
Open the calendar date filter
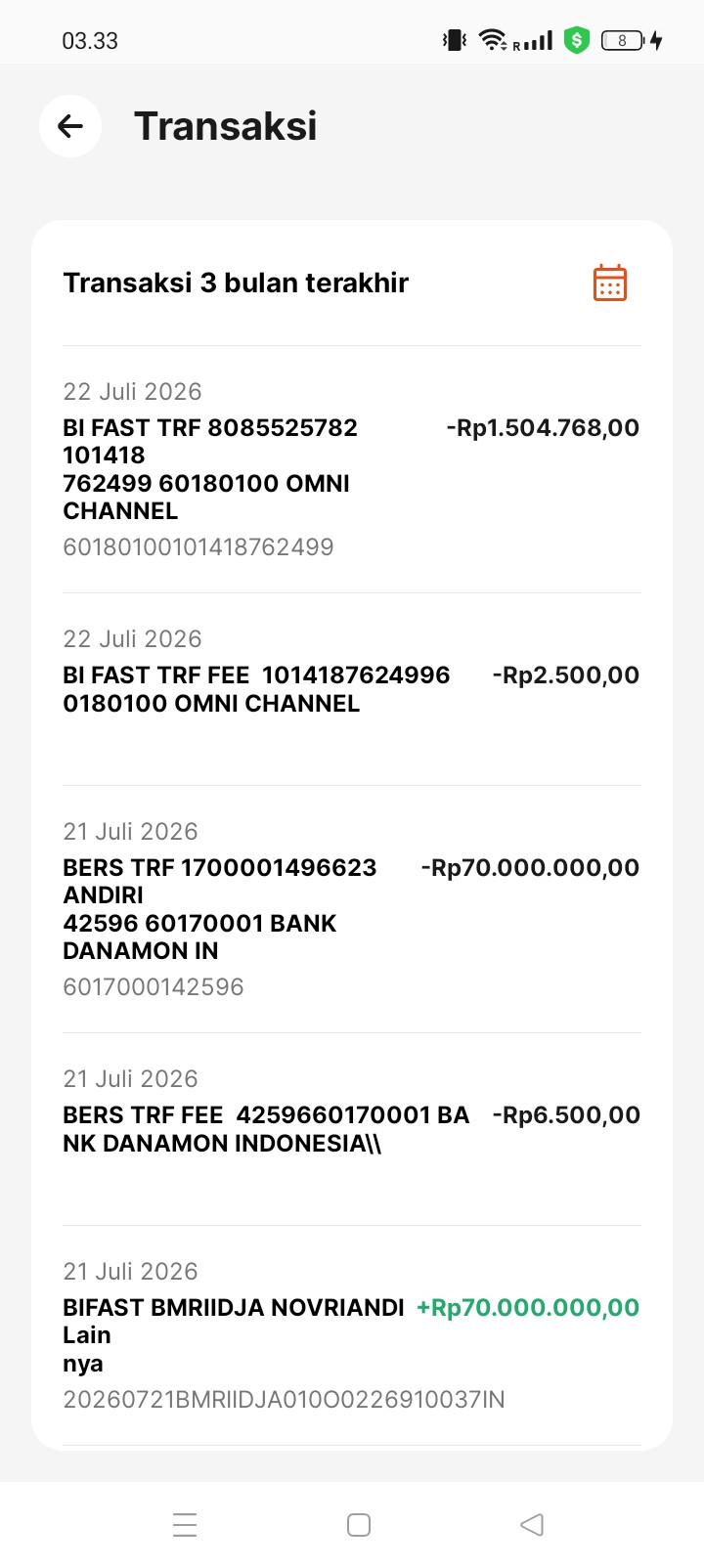pyautogui.click(x=610, y=283)
